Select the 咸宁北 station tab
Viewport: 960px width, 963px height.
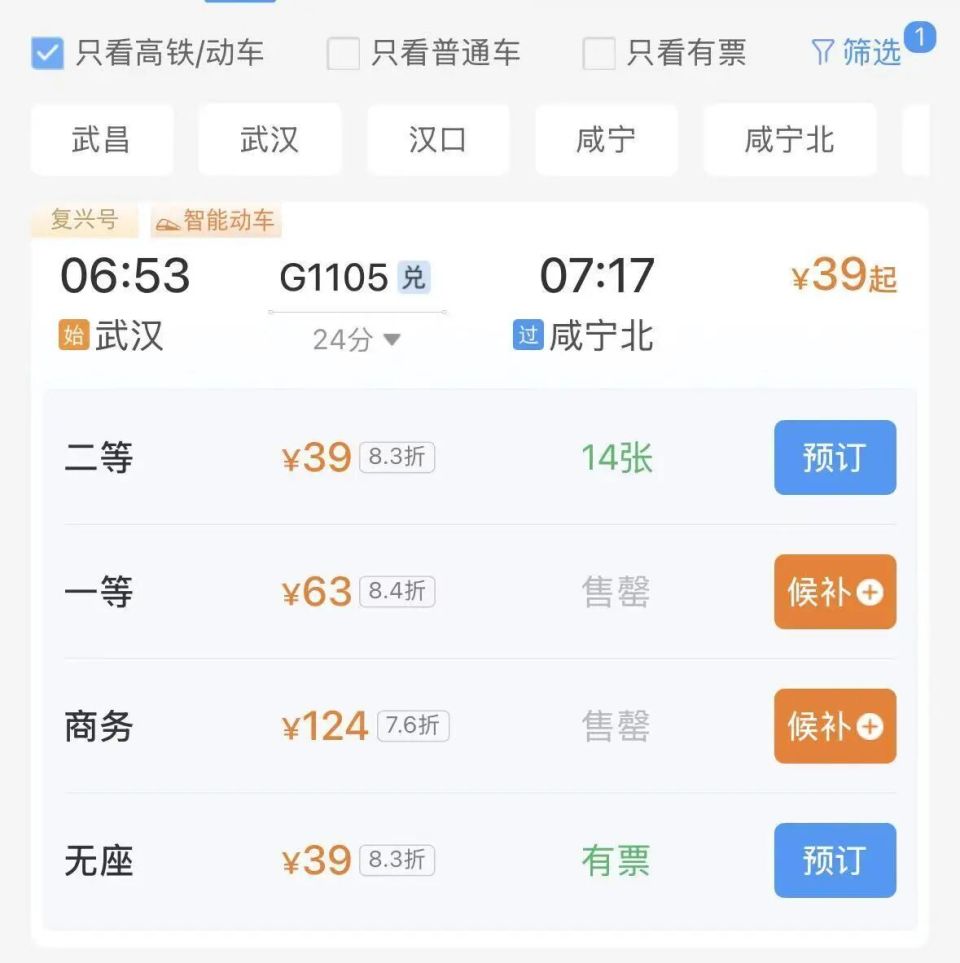(790, 140)
